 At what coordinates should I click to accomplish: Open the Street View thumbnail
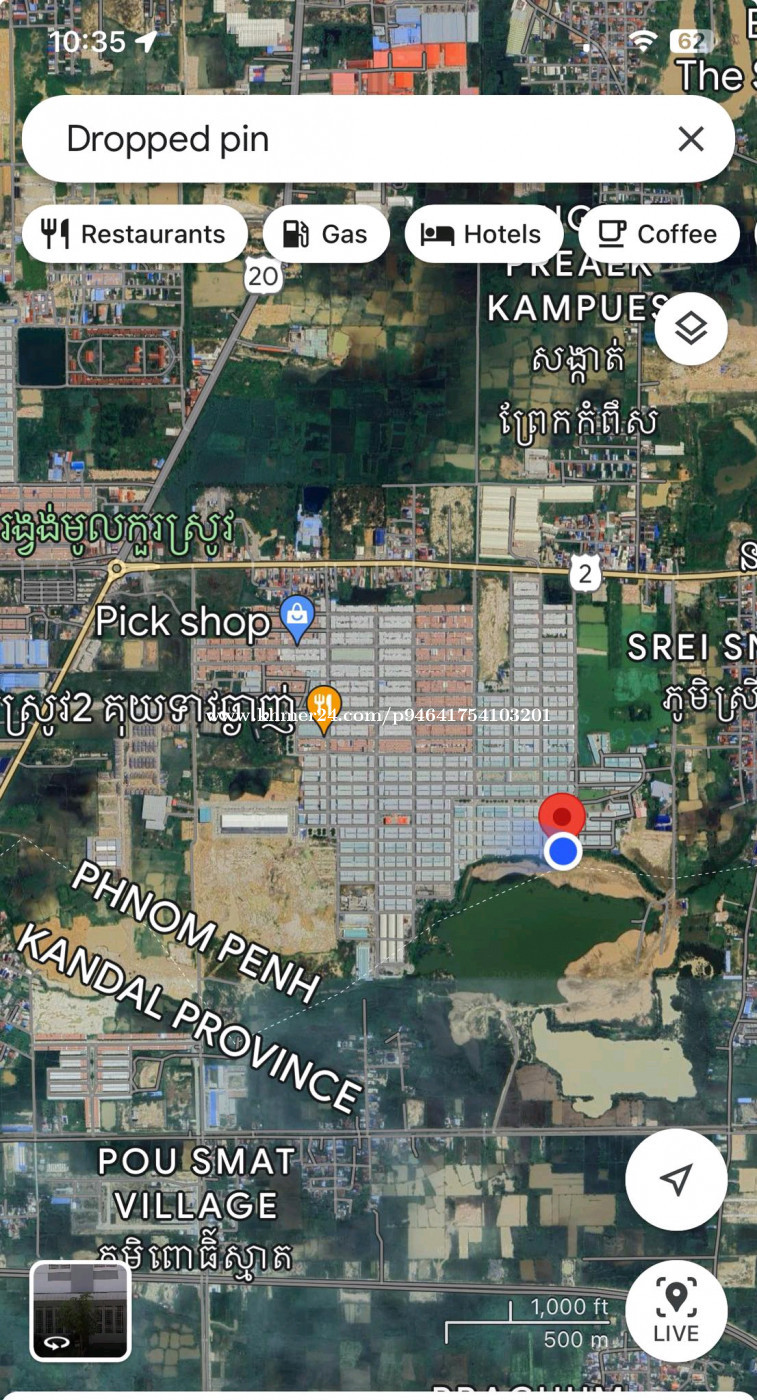pos(80,1310)
